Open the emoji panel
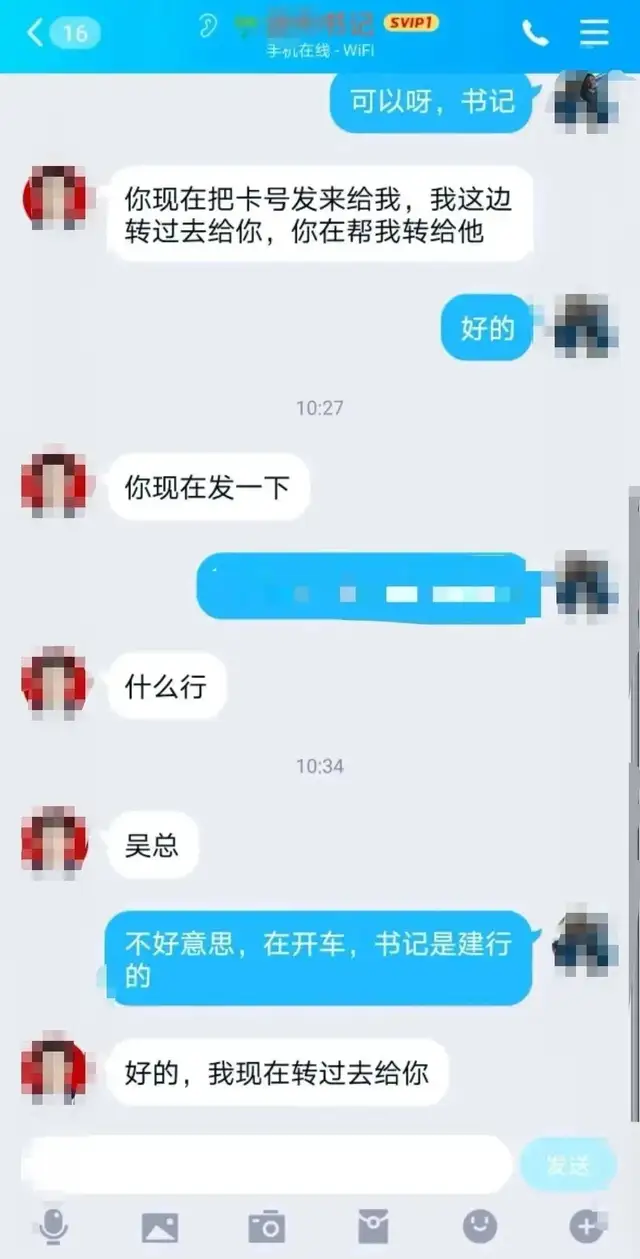The height and width of the screenshot is (1259, 640). (479, 1226)
